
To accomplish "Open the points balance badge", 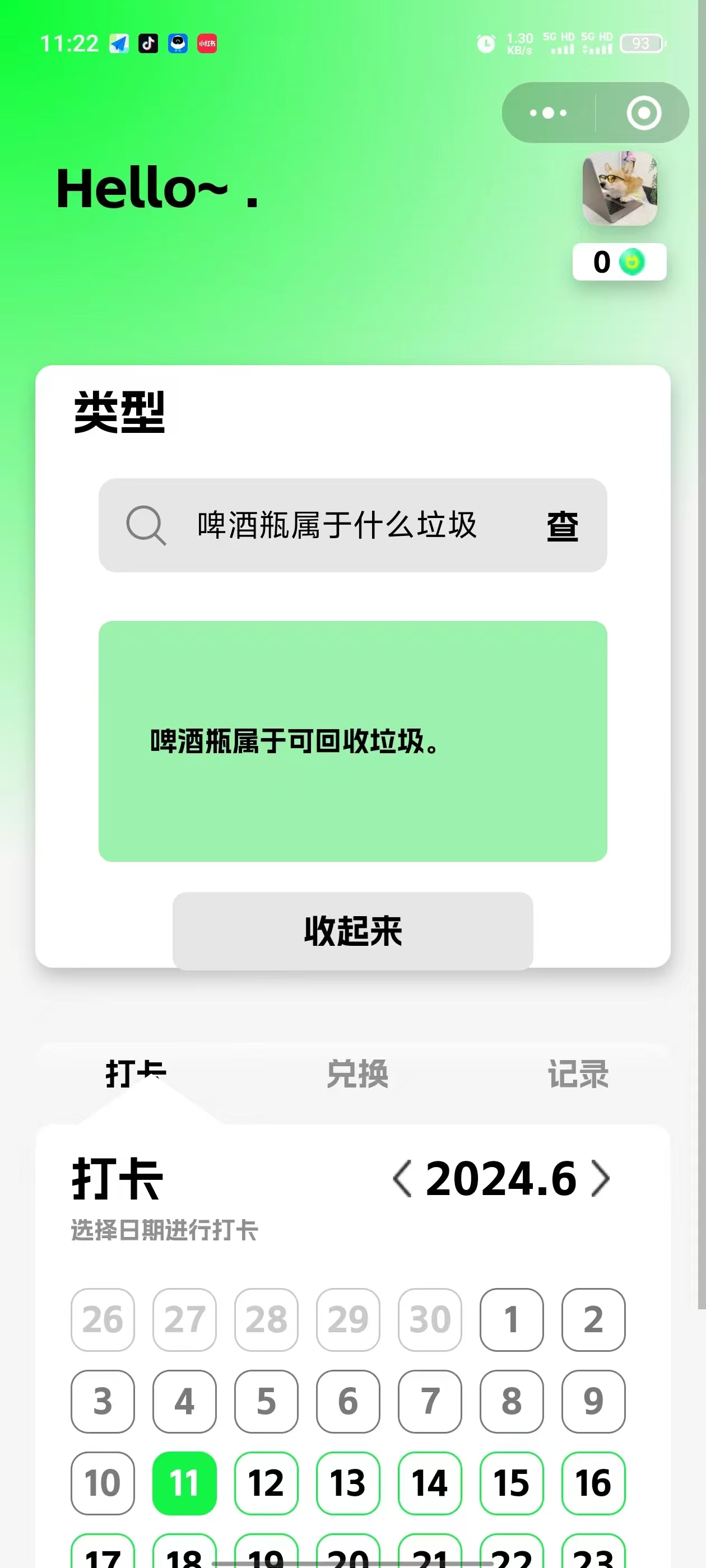I will [619, 262].
